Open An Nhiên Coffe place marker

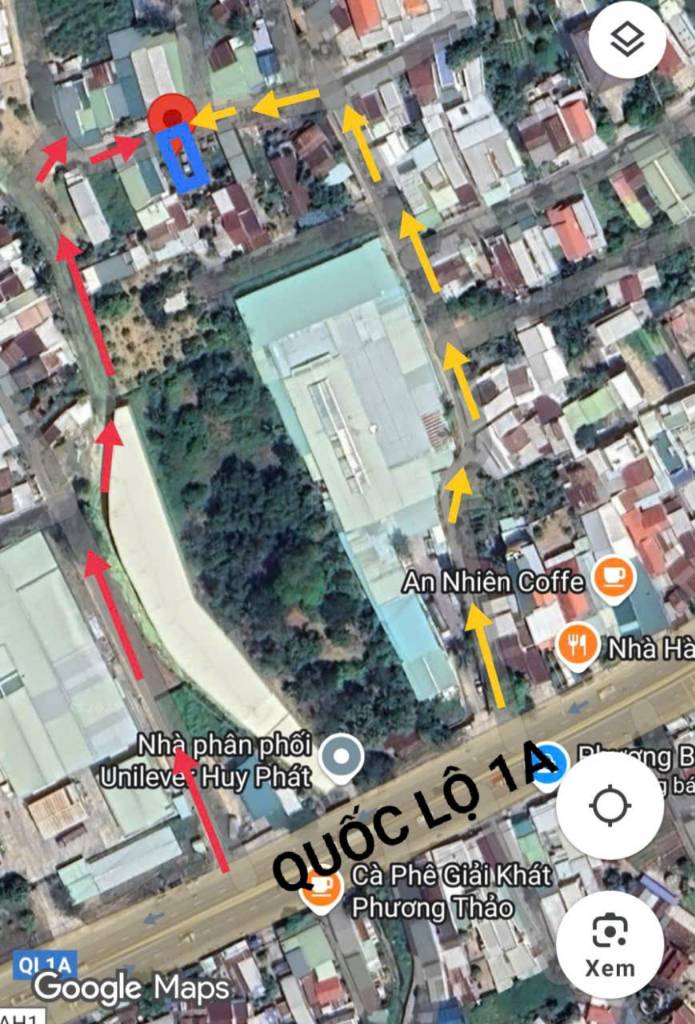point(612,577)
